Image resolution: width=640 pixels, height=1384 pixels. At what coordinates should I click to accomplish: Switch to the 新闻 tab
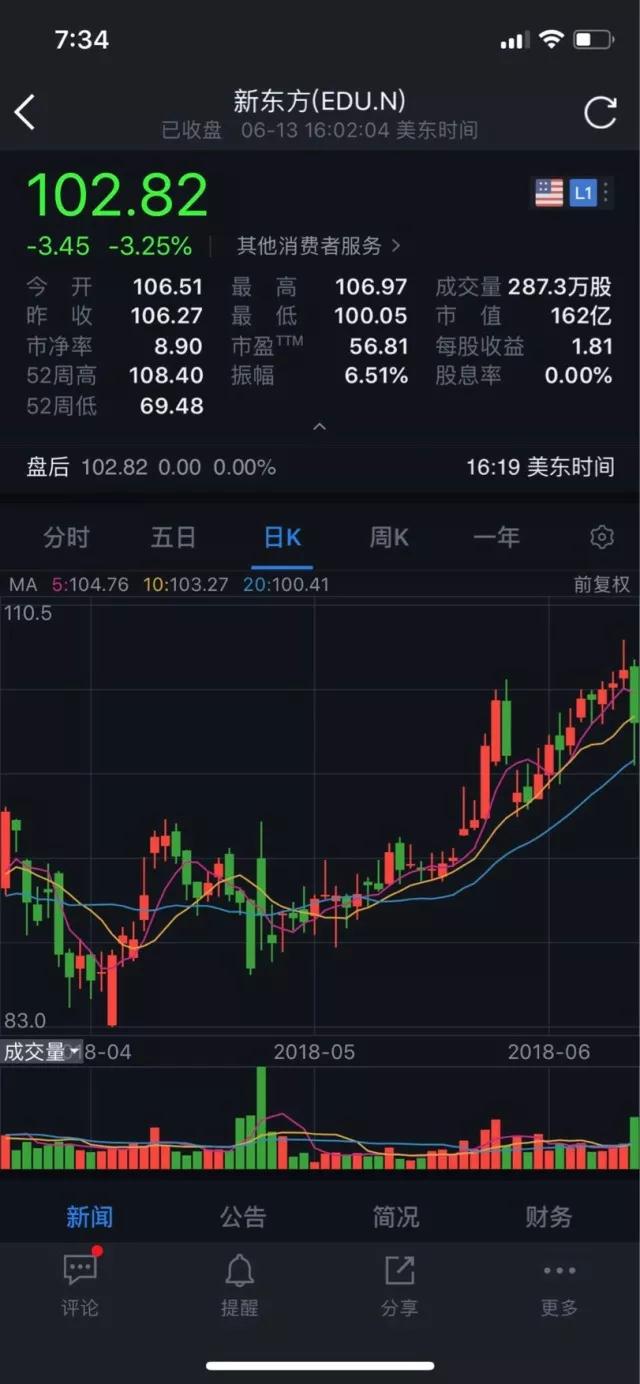coord(90,1217)
